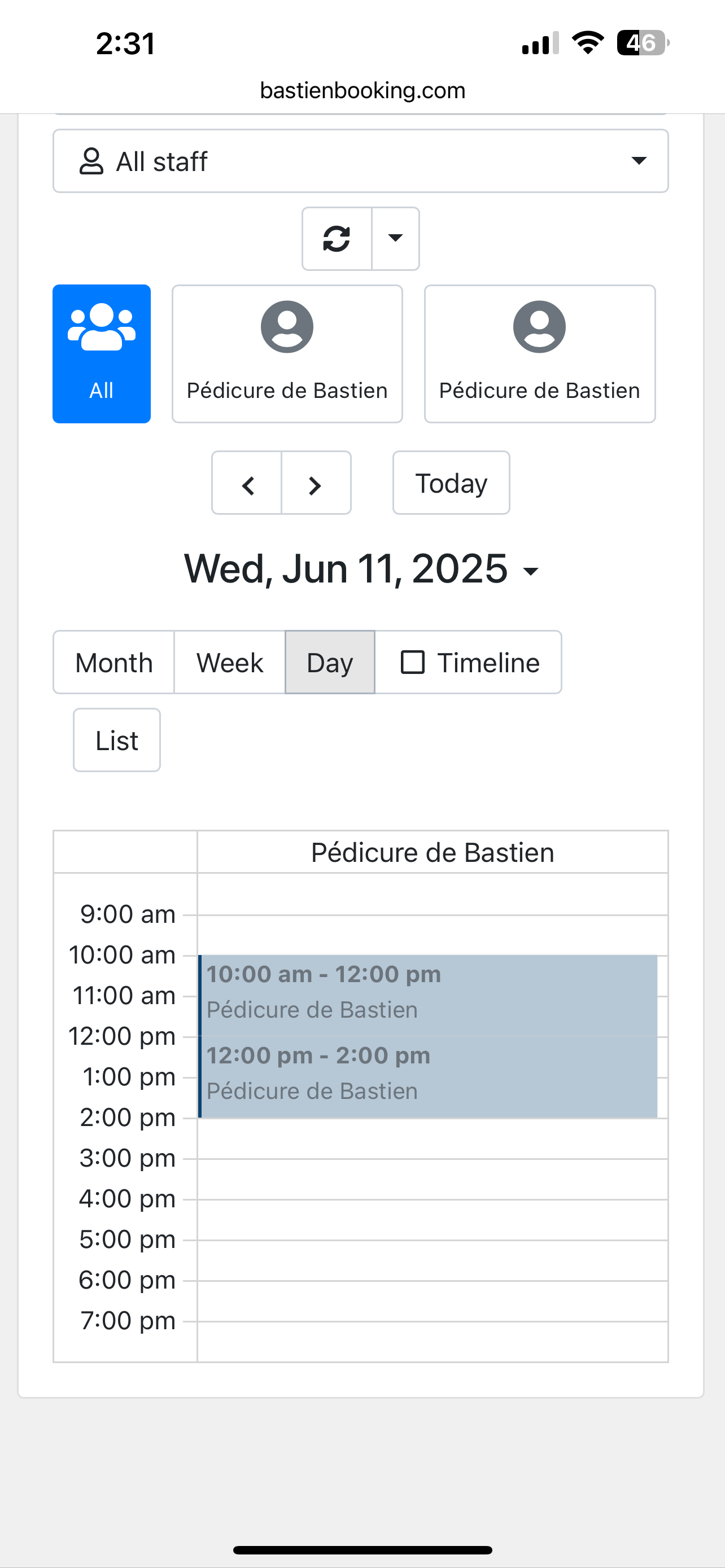Switch to Week view
This screenshot has width=725, height=1568.
click(229, 662)
